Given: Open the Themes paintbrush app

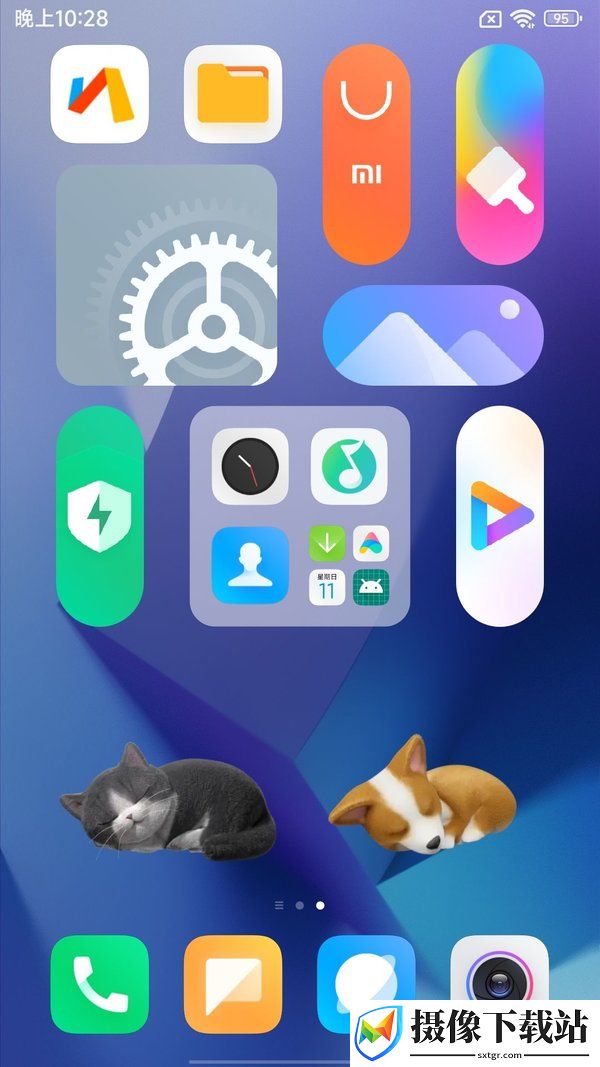Looking at the screenshot, I should click(499, 155).
